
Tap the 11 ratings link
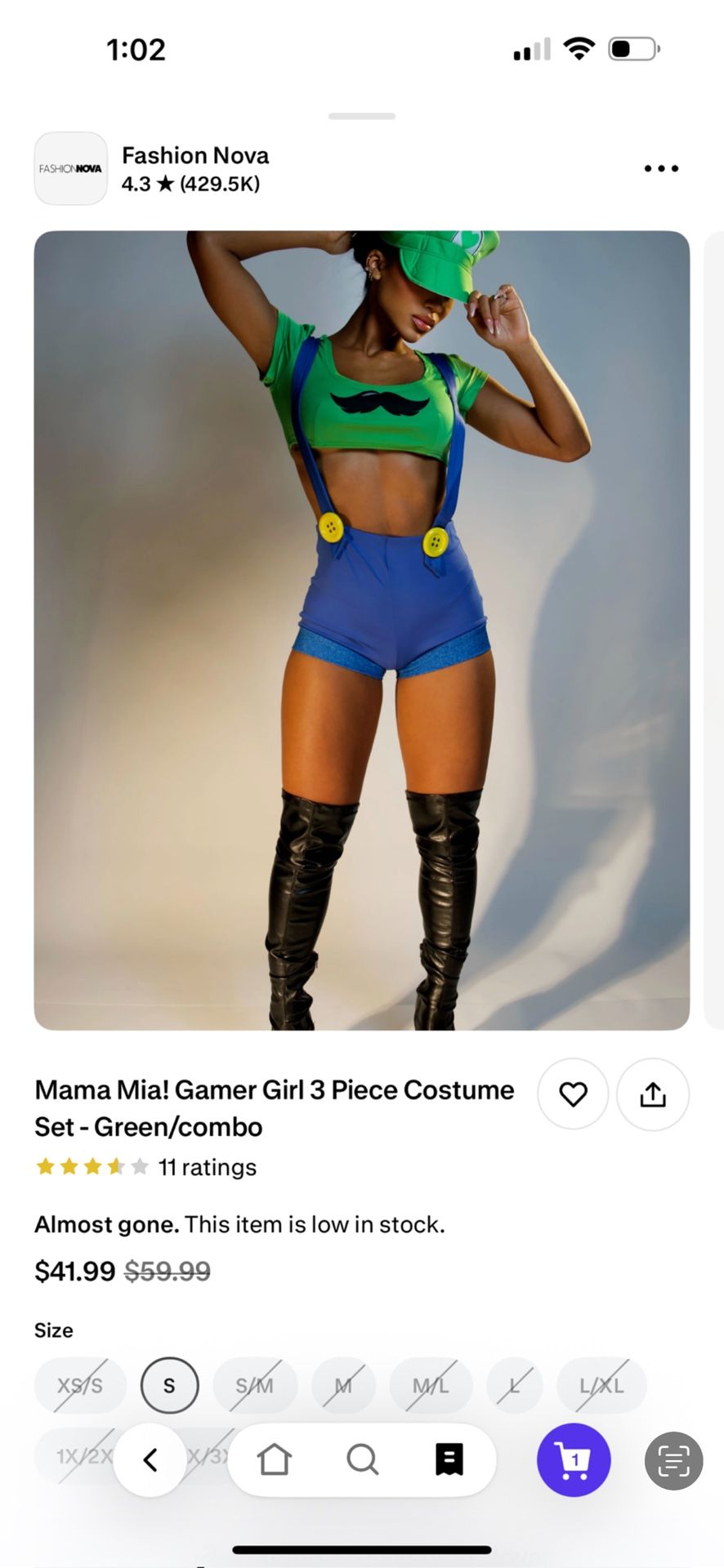207,1167
